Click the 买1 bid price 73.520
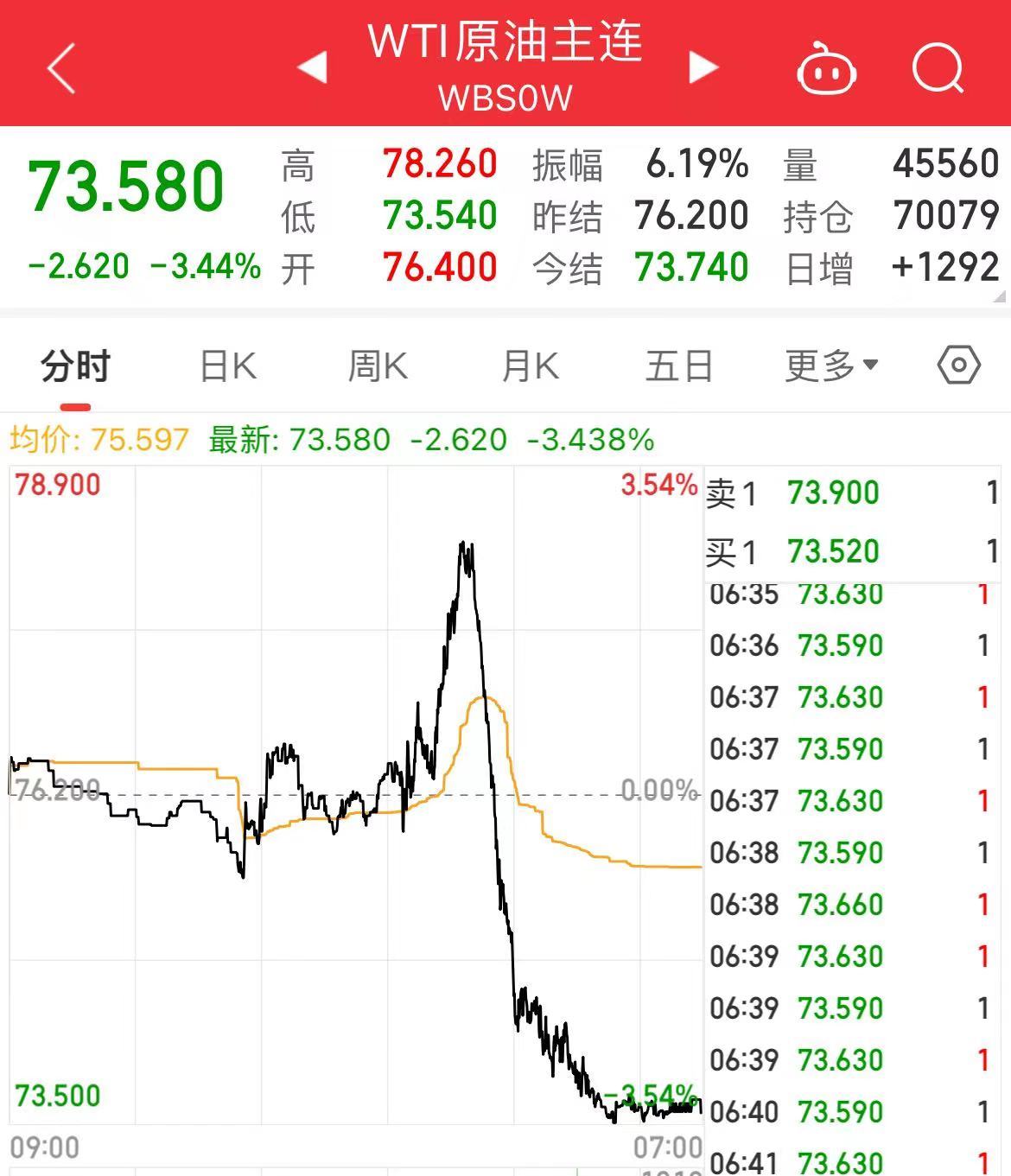Screen dimensions: 1011x1176 tap(835, 550)
